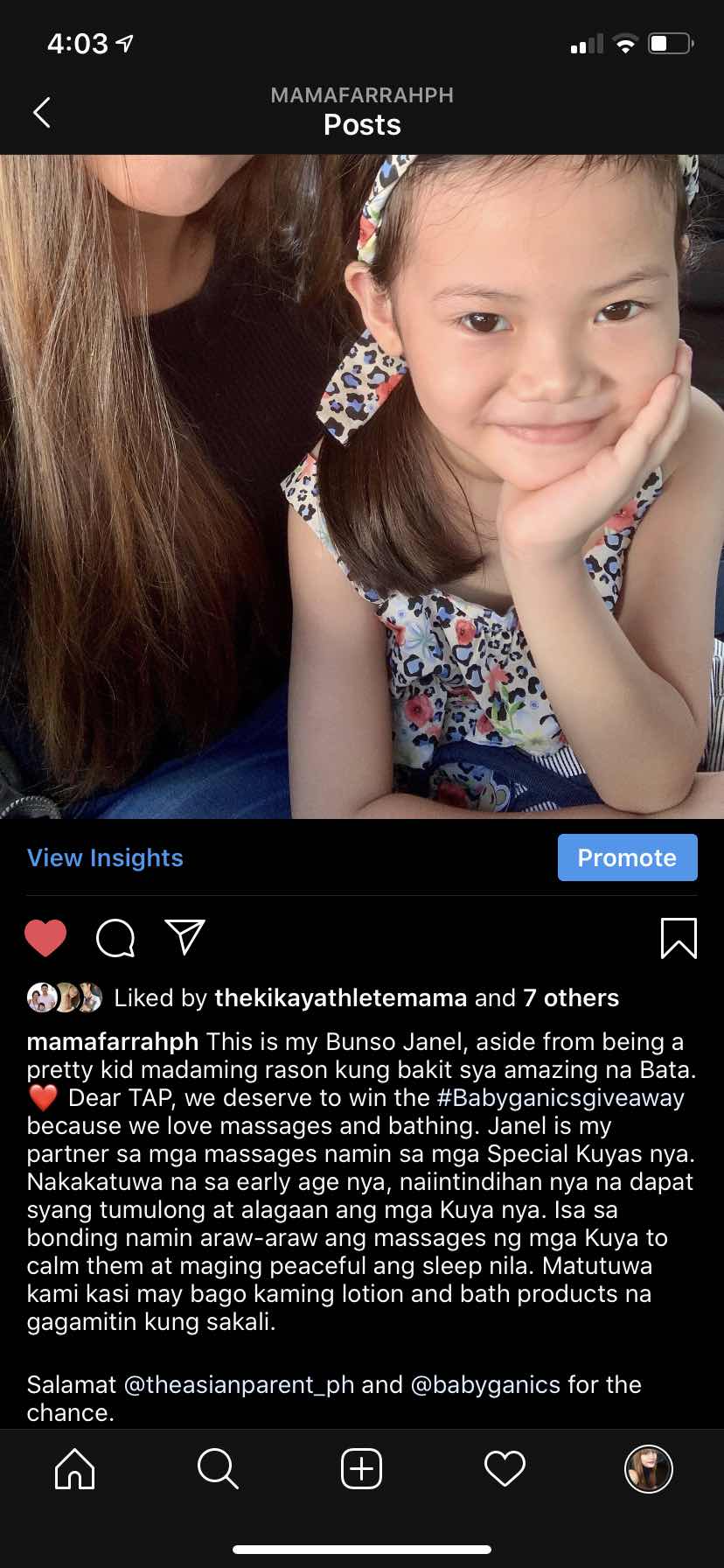View the 7 others who liked

(x=571, y=997)
